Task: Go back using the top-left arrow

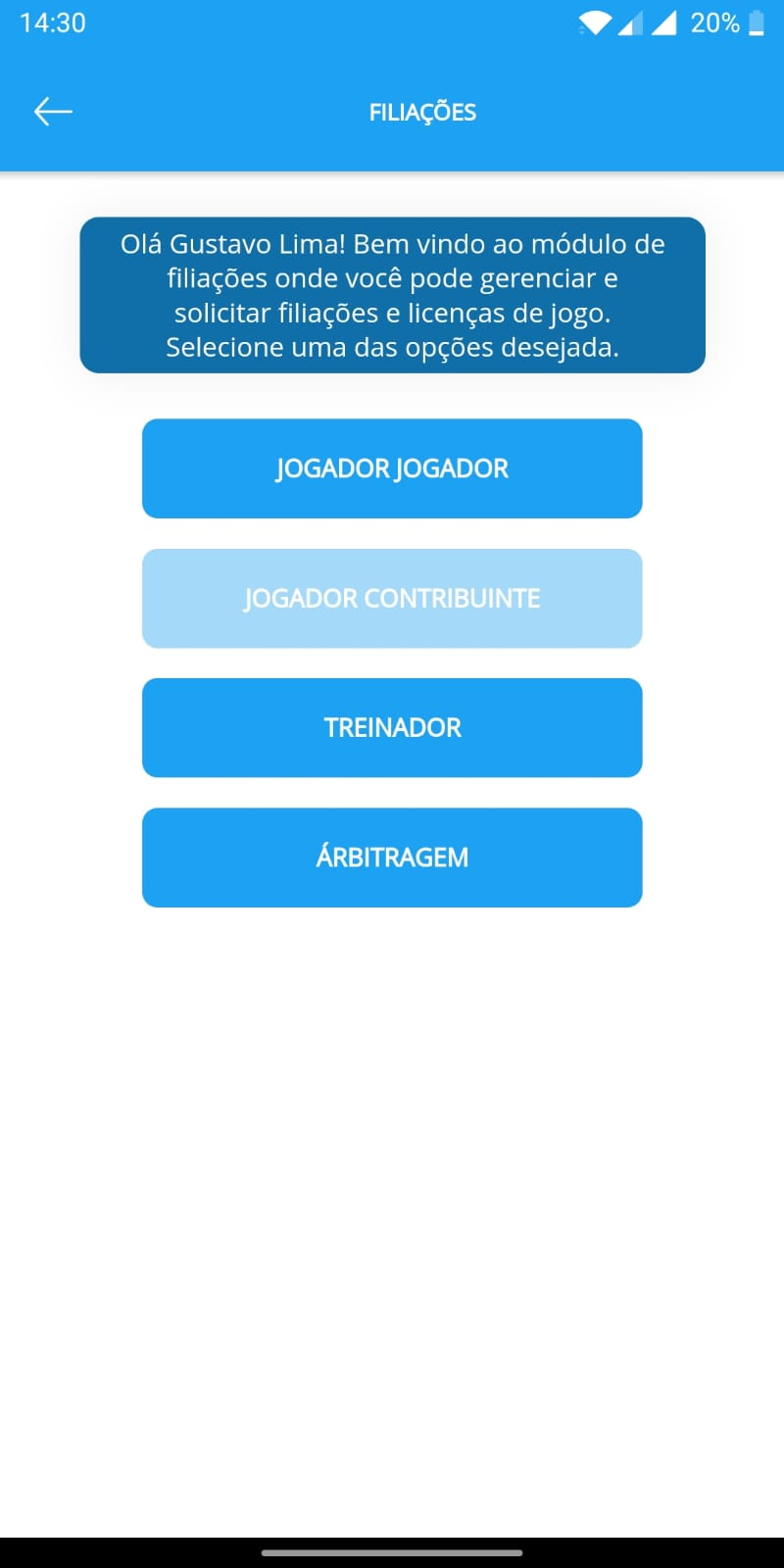Action: [x=53, y=112]
